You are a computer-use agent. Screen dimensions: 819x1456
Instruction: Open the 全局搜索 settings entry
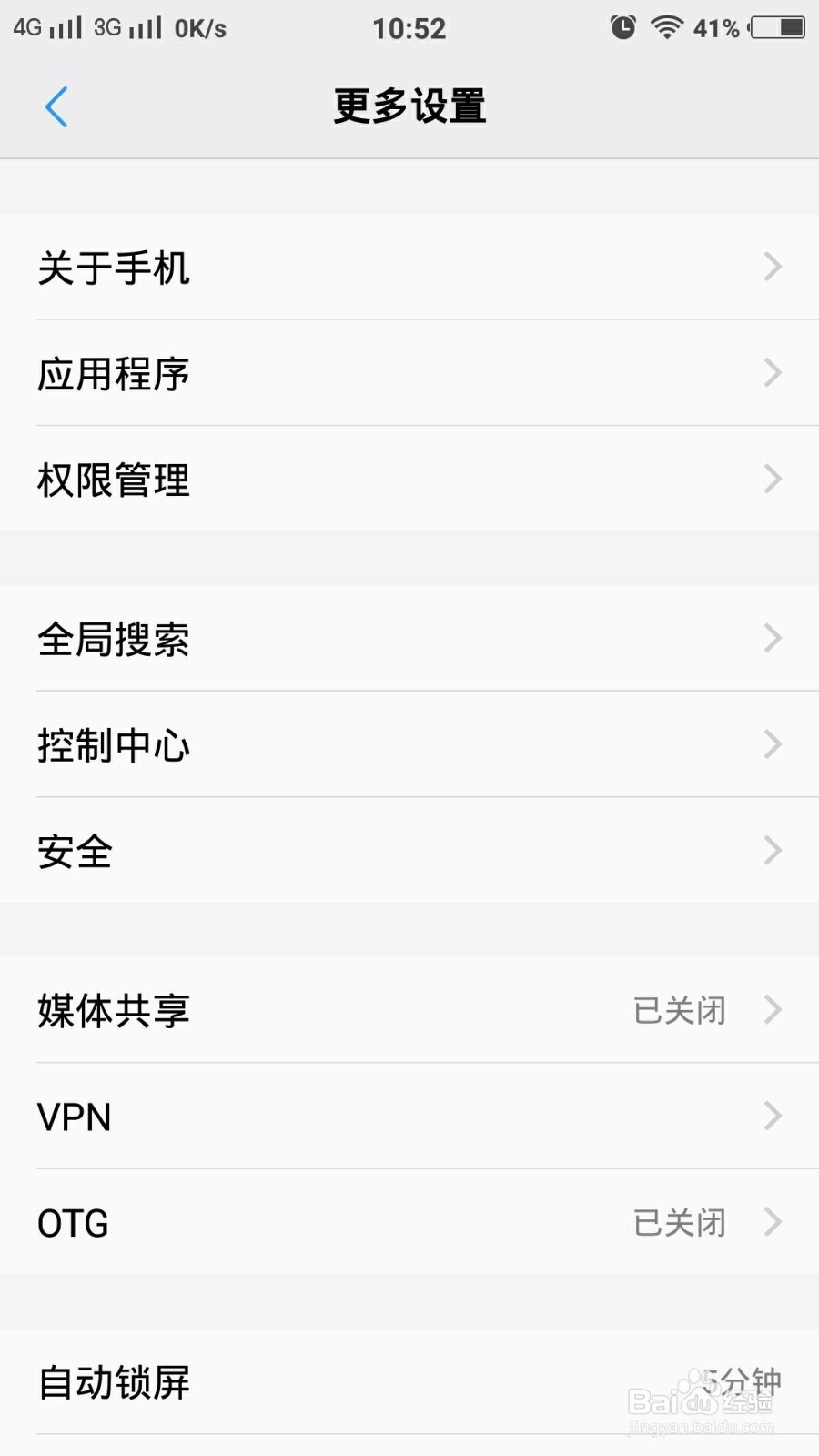click(x=409, y=640)
